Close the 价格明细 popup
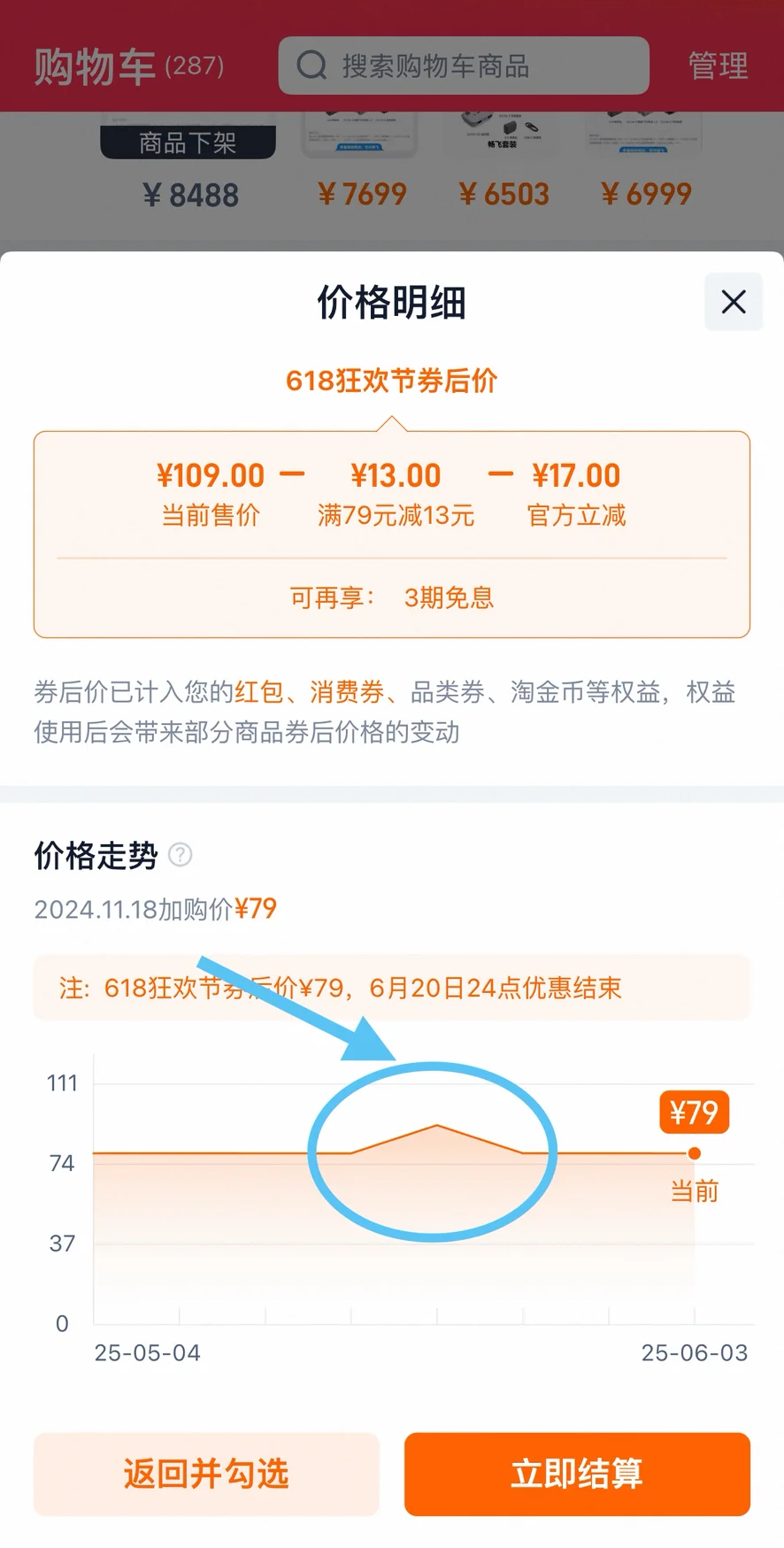The image size is (784, 1548). click(733, 302)
